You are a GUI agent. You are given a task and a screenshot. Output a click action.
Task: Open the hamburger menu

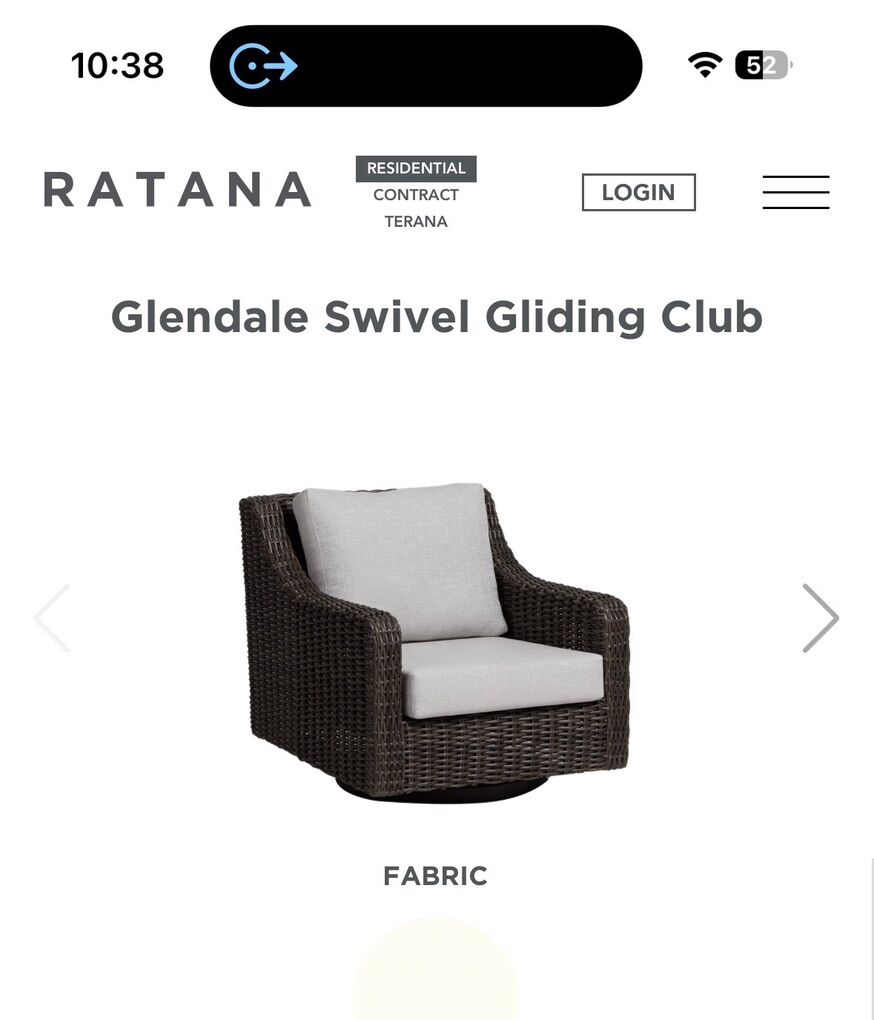(795, 192)
